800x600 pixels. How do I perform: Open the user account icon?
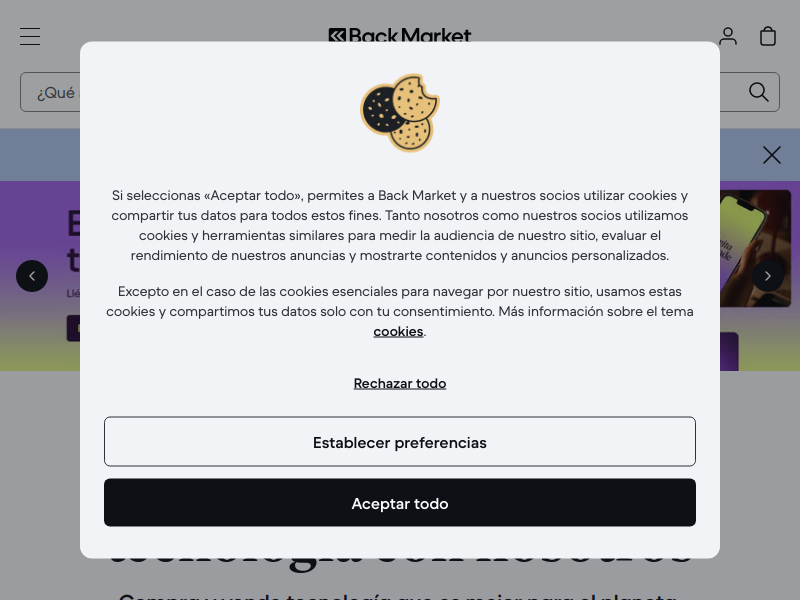tap(728, 36)
